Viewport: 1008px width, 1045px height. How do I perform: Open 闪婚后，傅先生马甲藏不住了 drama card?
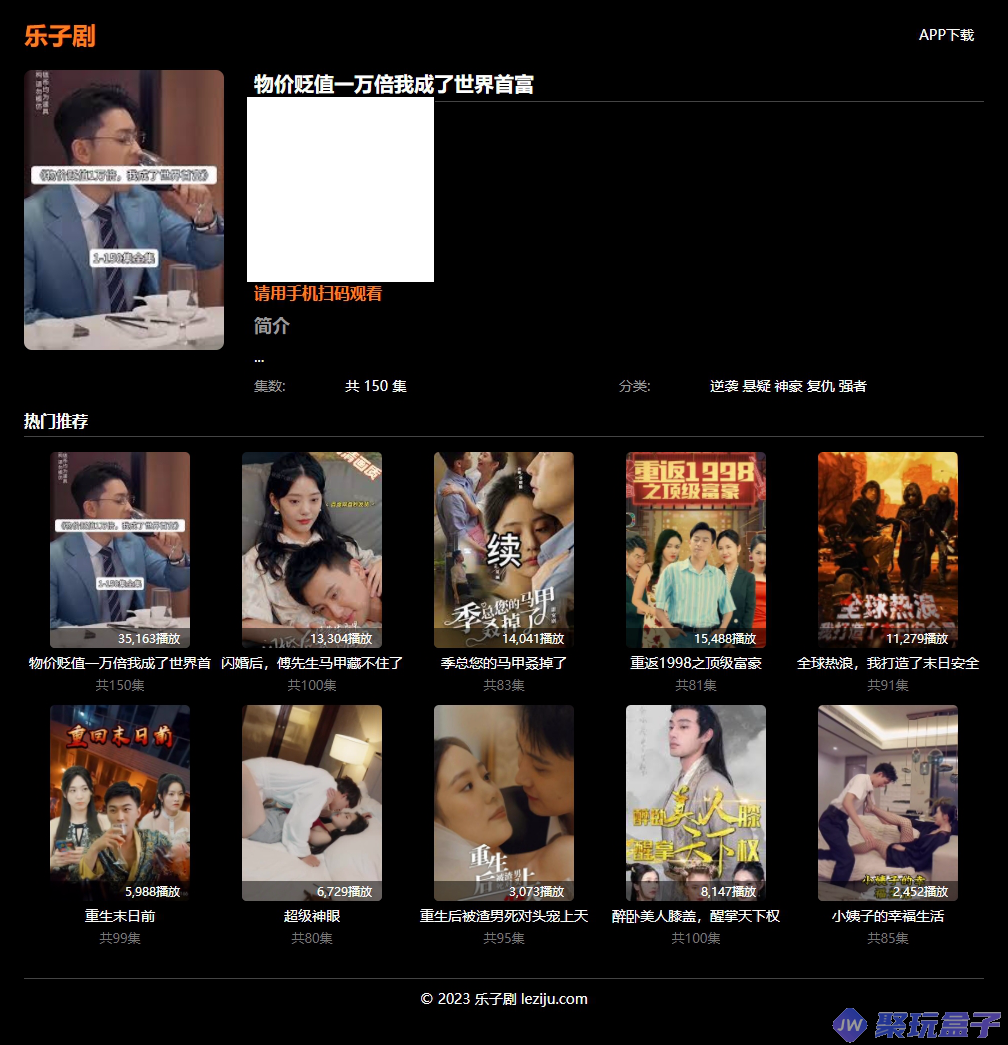click(x=312, y=550)
